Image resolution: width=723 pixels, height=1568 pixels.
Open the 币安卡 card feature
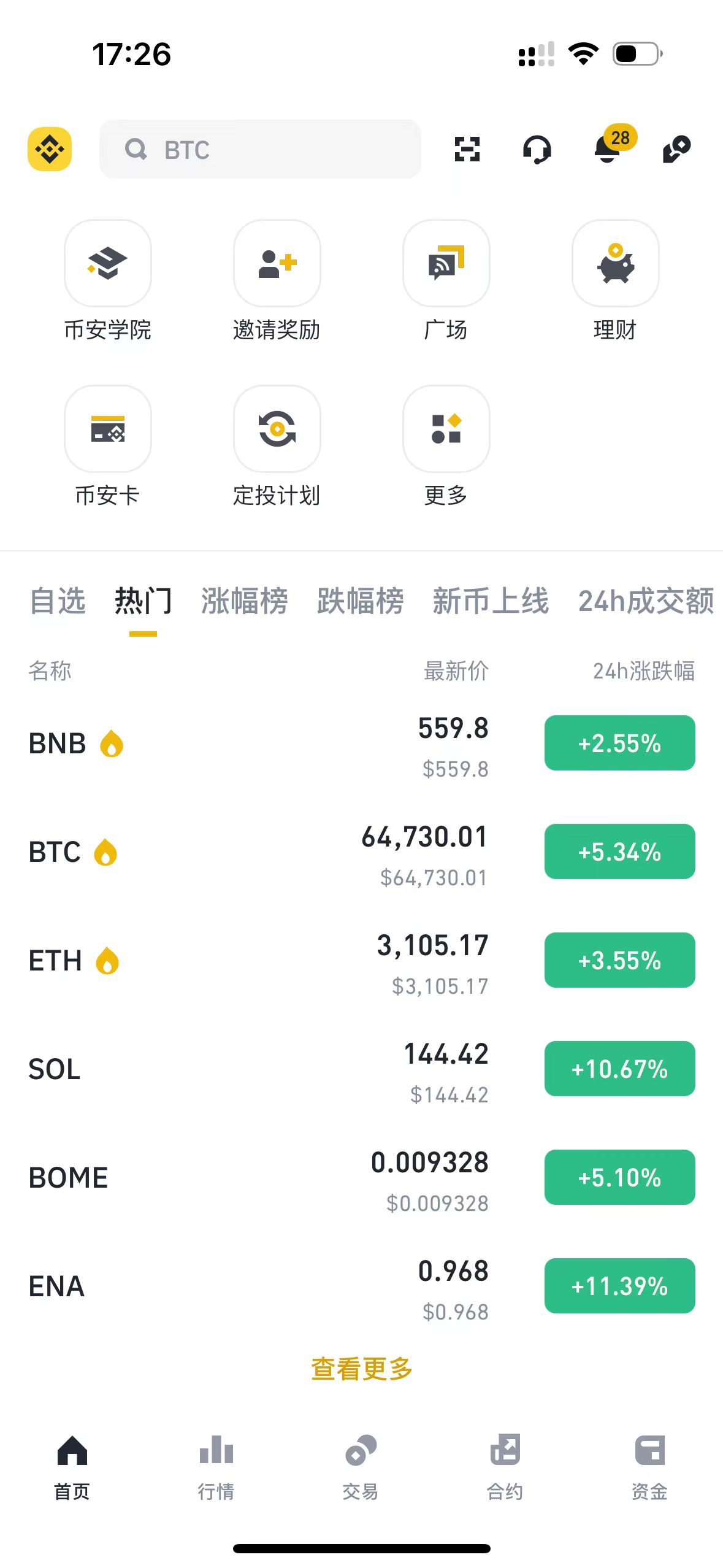pyautogui.click(x=107, y=429)
